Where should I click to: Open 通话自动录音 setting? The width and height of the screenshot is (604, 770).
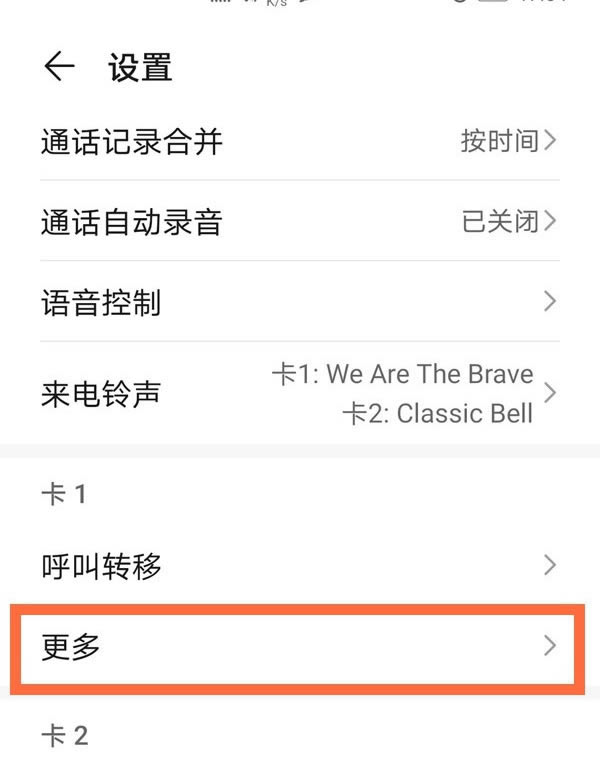pyautogui.click(x=298, y=221)
